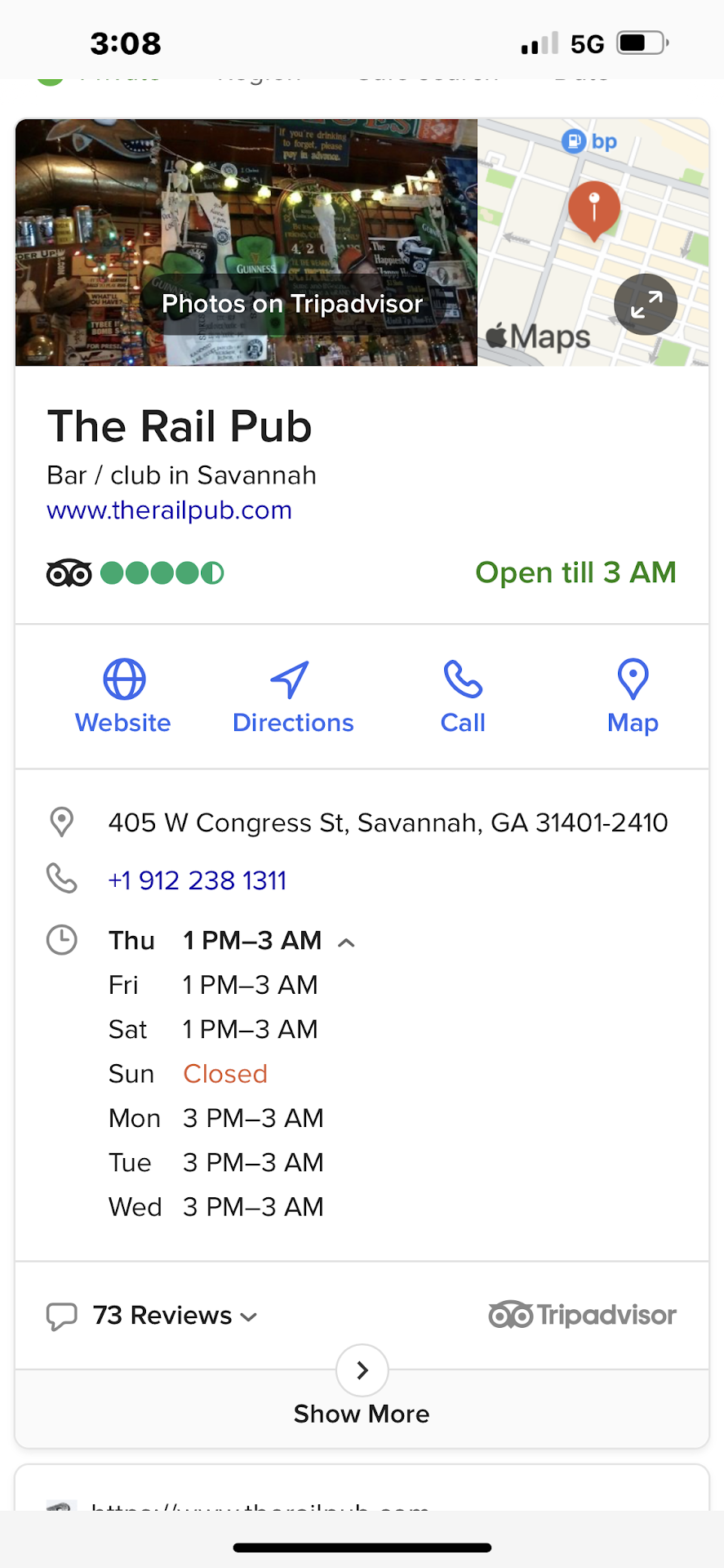Call The Rail Pub
Screen dimensions: 724x1568
click(x=463, y=697)
